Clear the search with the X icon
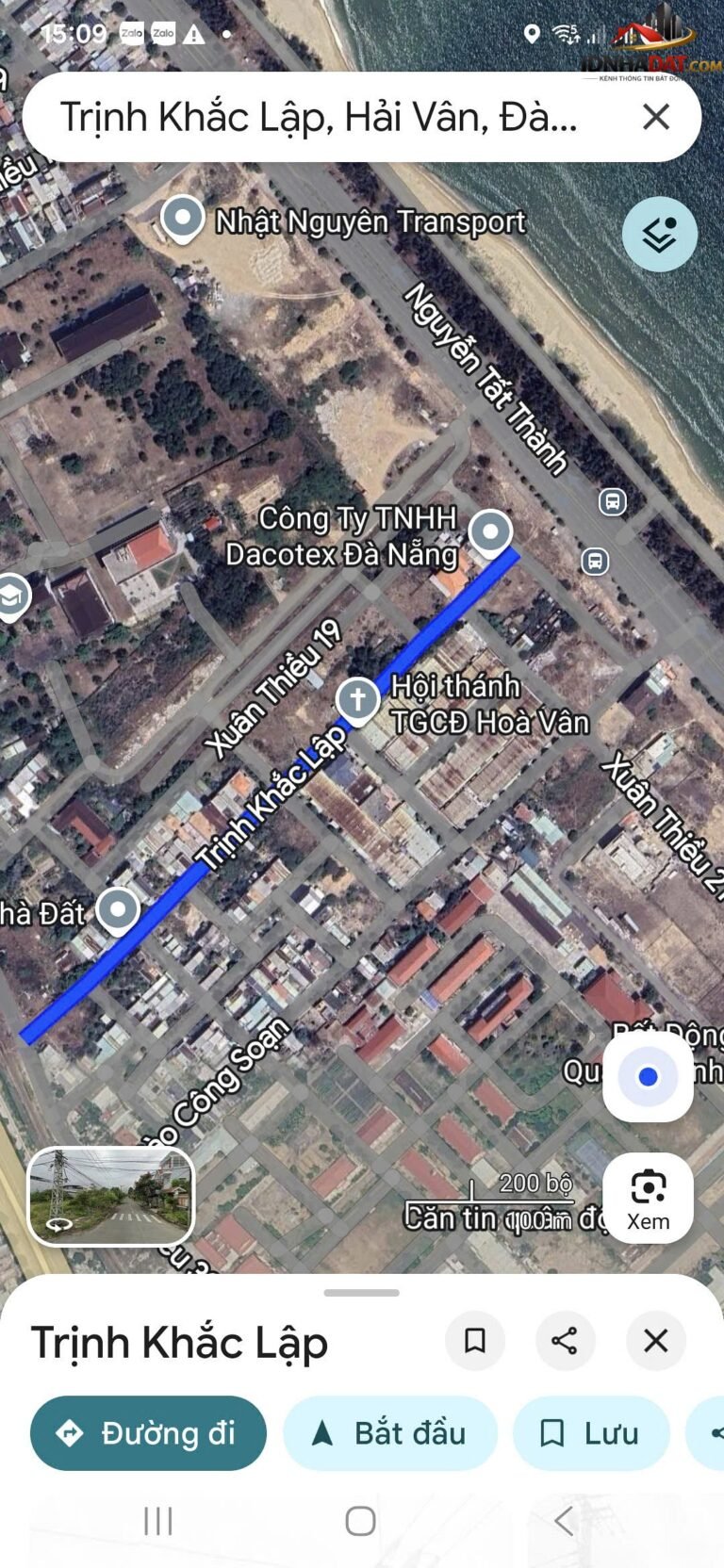The width and height of the screenshot is (724, 1568). click(656, 117)
